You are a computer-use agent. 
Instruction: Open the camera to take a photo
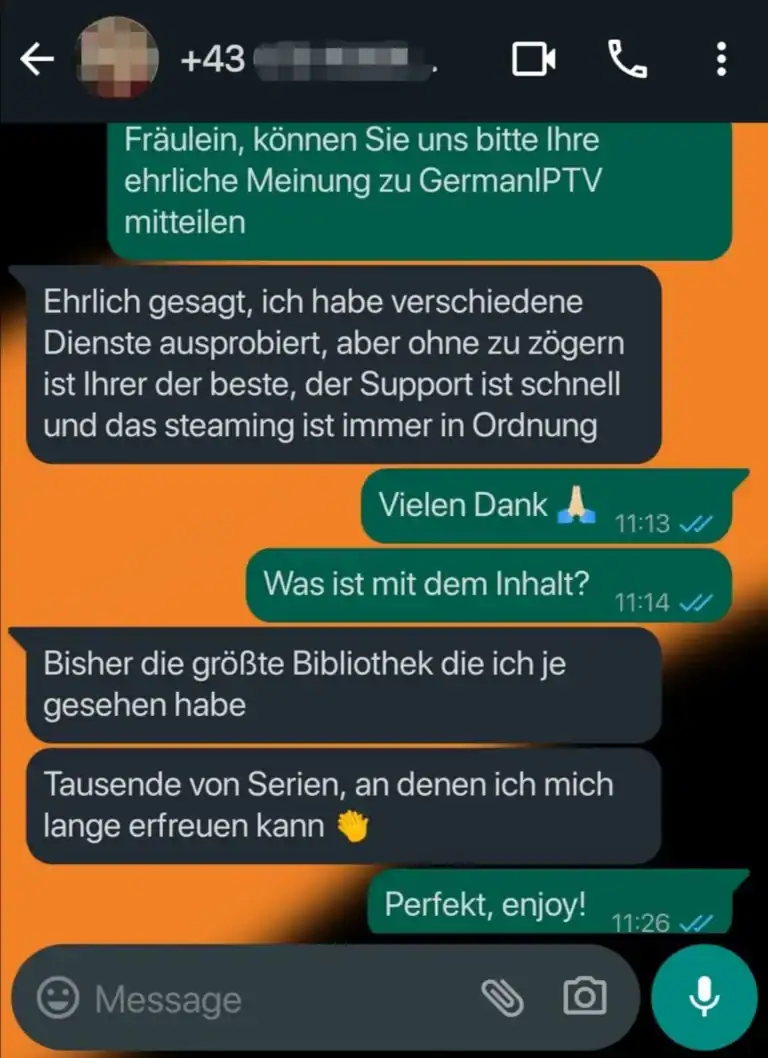tap(585, 996)
